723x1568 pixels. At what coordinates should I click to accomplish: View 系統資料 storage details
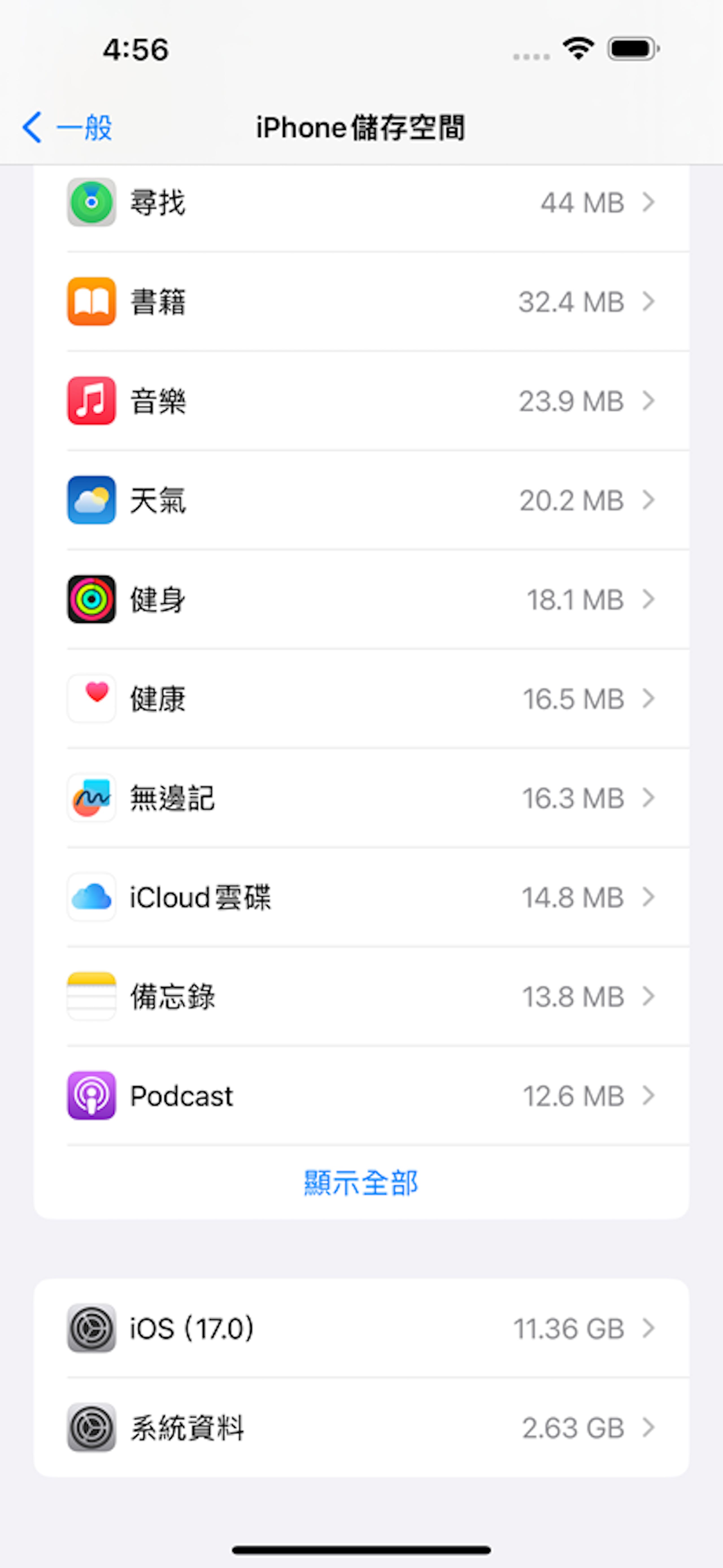pos(361,1427)
